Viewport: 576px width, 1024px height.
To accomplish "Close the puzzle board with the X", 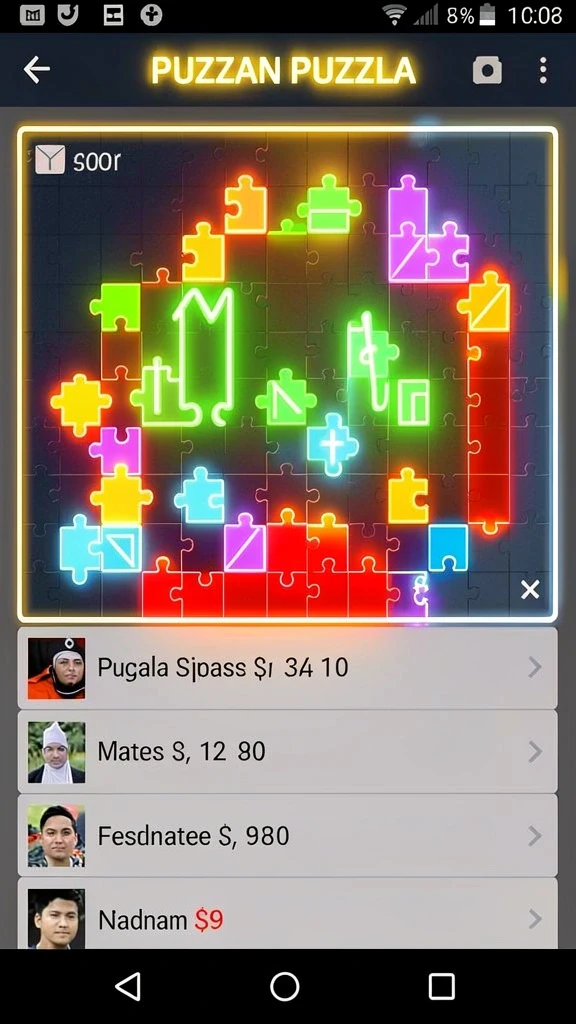I will pyautogui.click(x=530, y=590).
